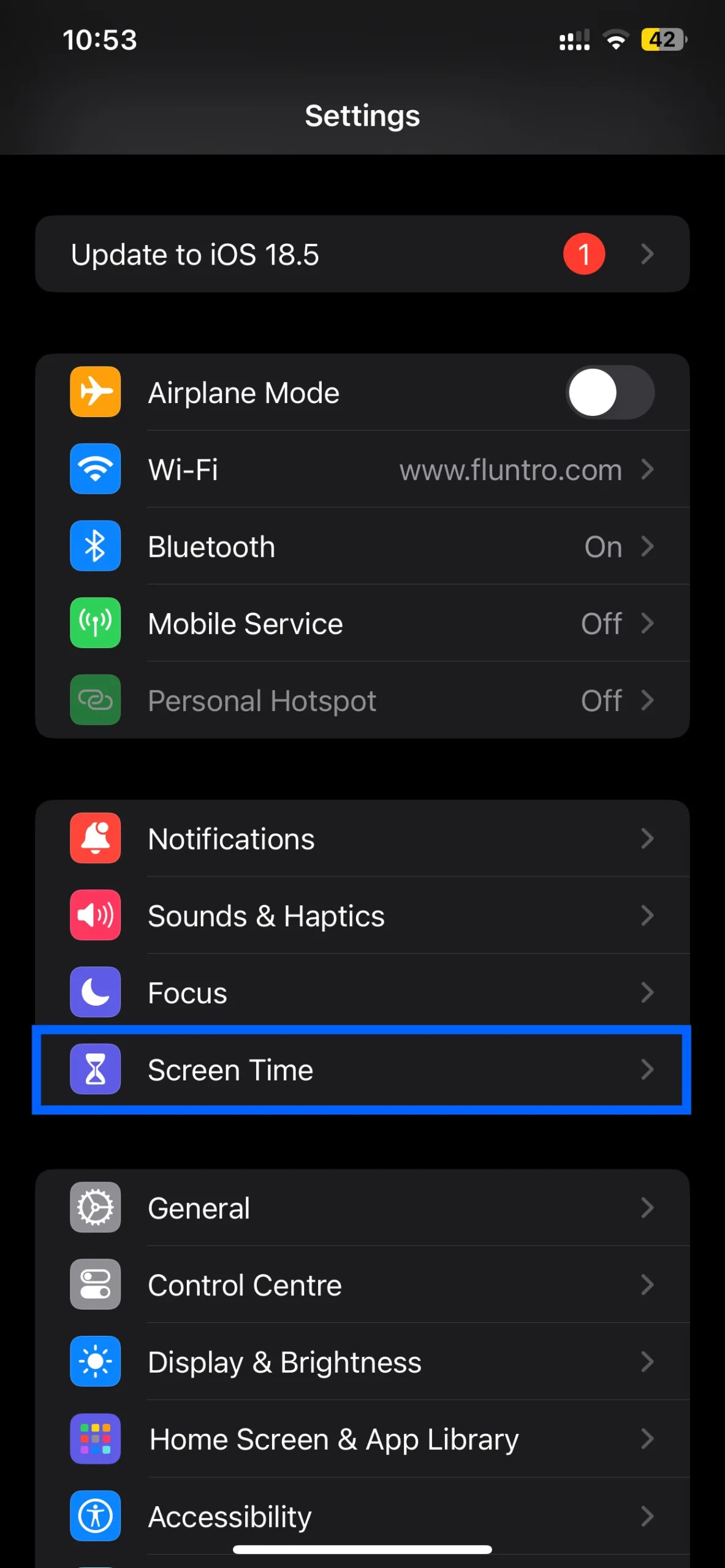The width and height of the screenshot is (725, 1568).
Task: Open Control Centre settings
Action: click(362, 1285)
